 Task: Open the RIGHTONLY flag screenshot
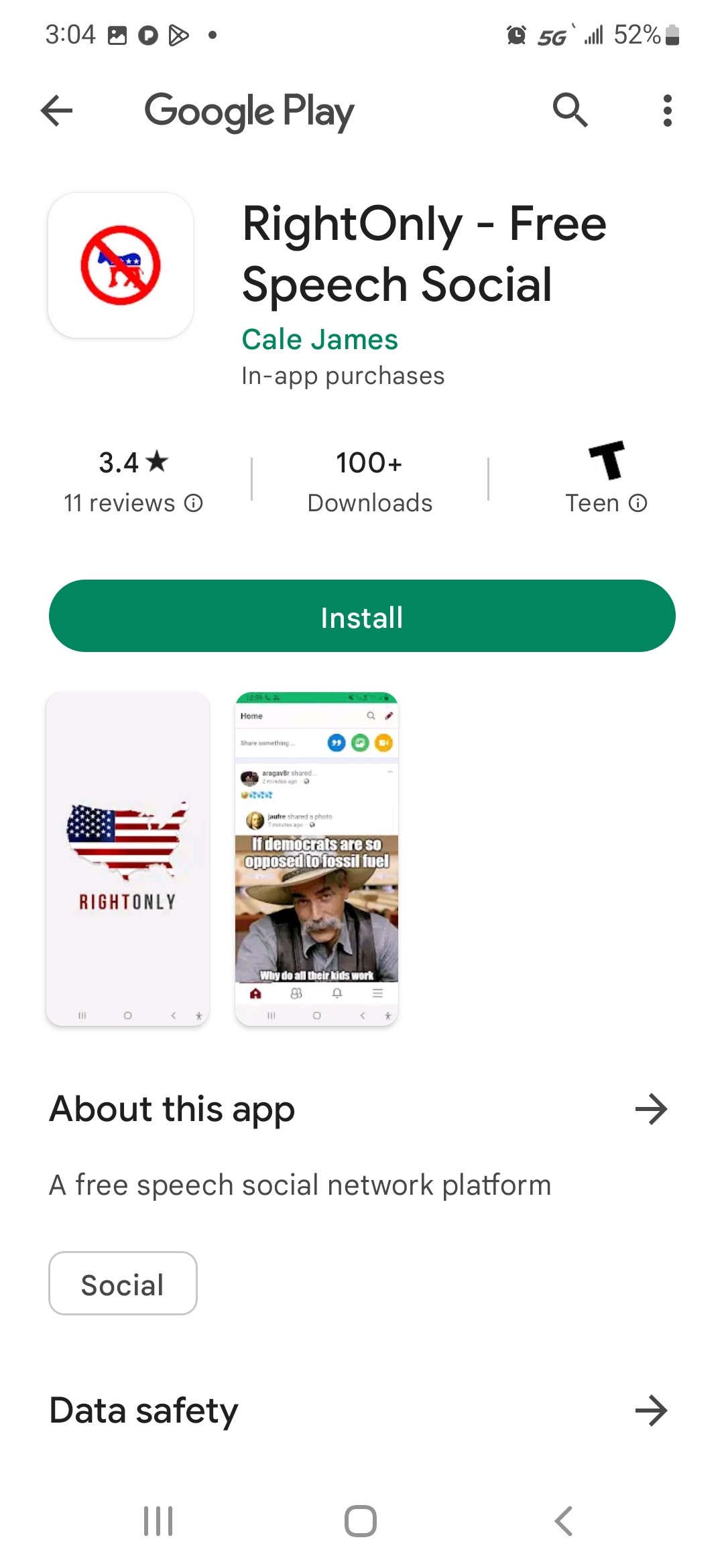tap(127, 858)
